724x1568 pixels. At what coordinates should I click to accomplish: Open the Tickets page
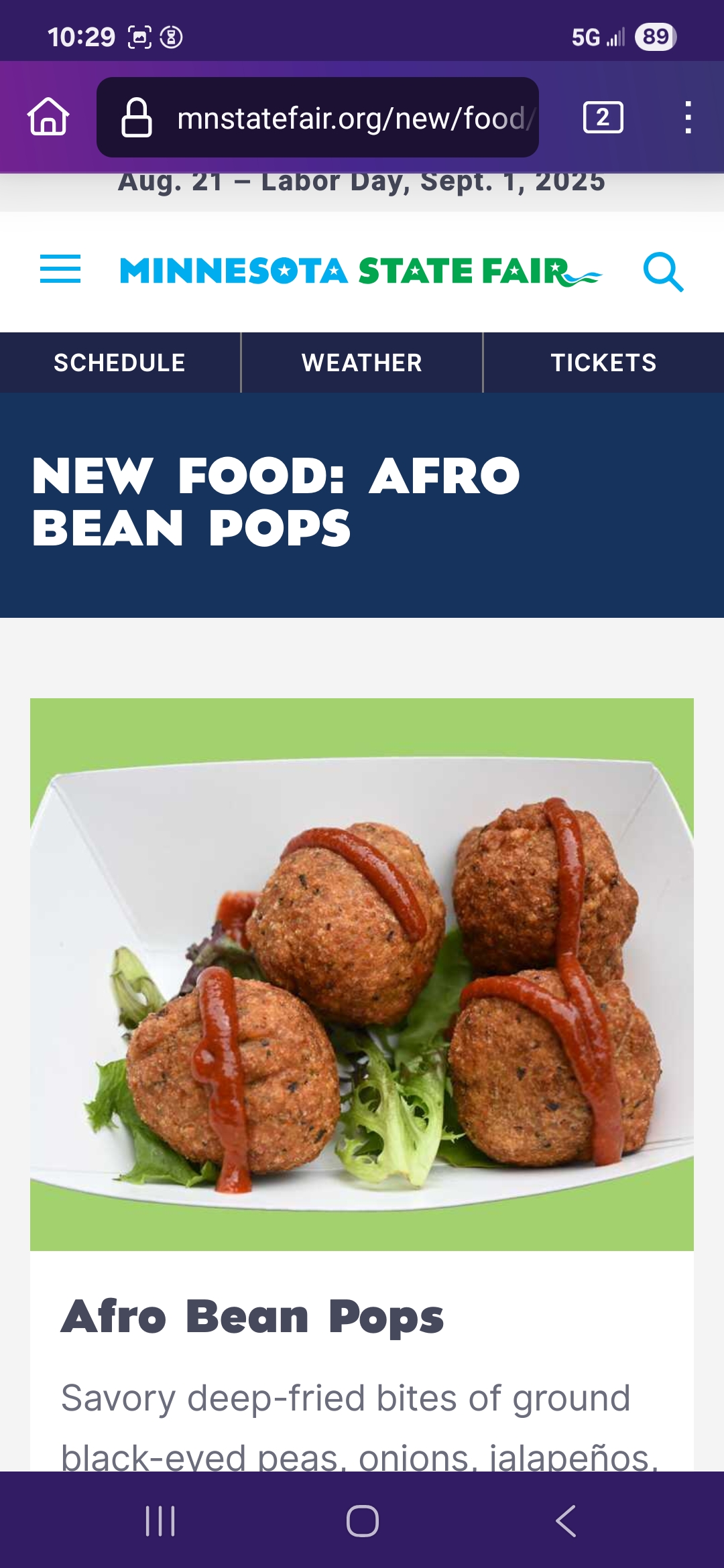click(604, 363)
